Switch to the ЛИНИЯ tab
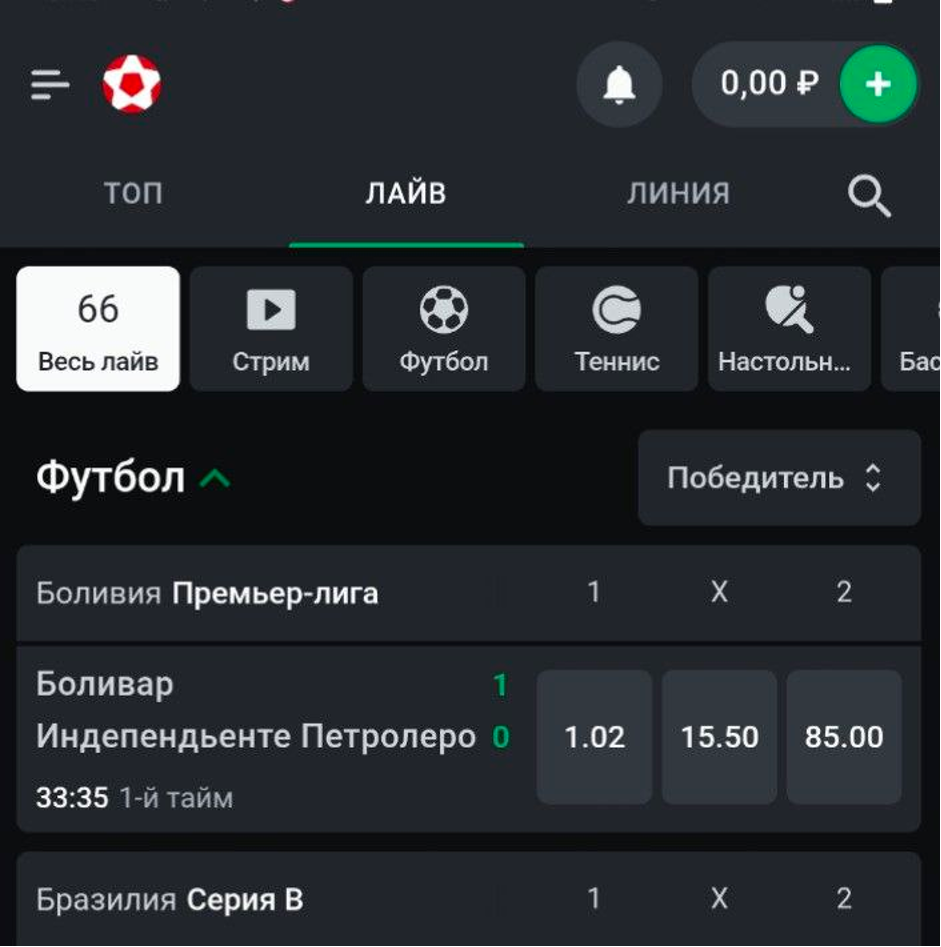The height and width of the screenshot is (947, 941). (678, 193)
